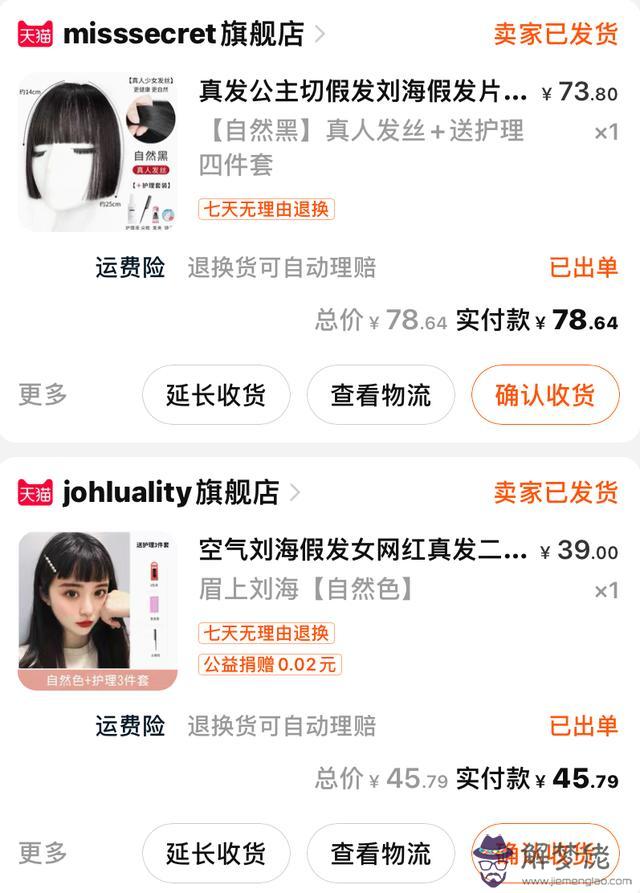Show 更多 options for the johluality order
This screenshot has width=640, height=893.
click(43, 853)
